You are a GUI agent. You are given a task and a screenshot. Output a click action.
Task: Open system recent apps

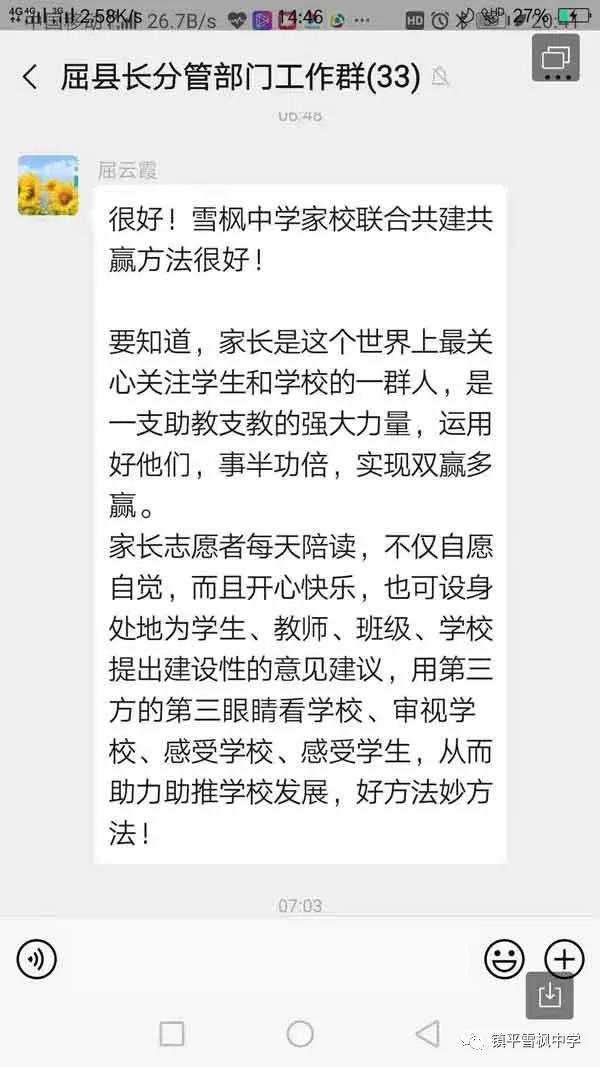click(x=172, y=1034)
